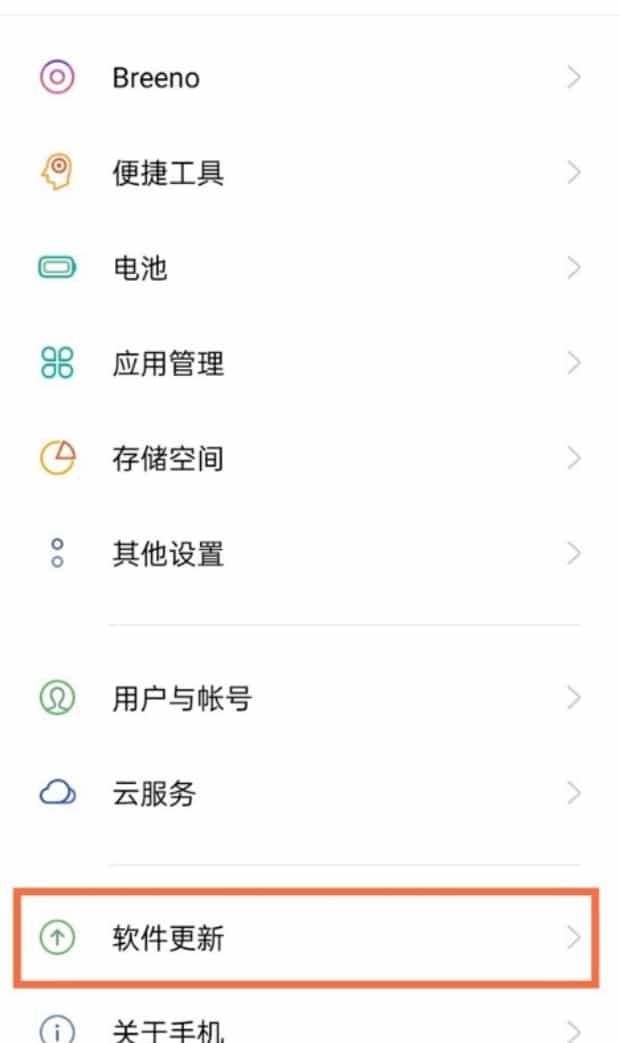Open 用户与帐号
Image resolution: width=620 pixels, height=1043 pixels.
310,698
